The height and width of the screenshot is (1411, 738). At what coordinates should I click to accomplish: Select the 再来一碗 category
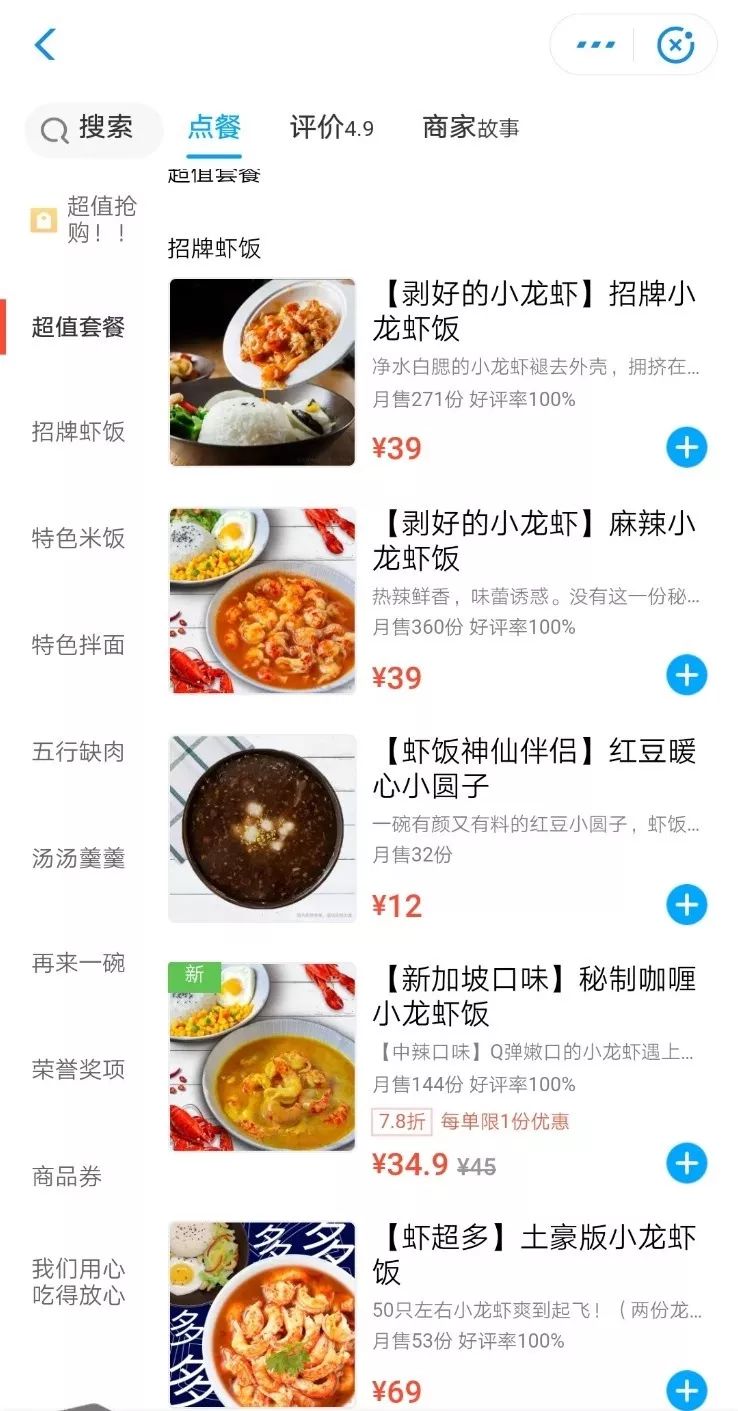click(78, 963)
